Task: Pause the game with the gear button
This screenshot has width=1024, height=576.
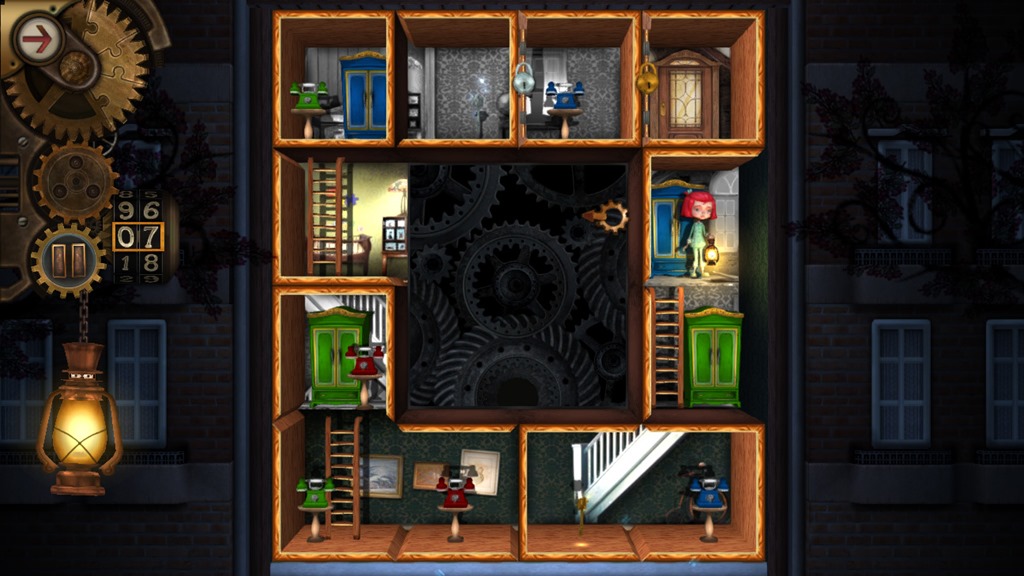Action: (68, 260)
